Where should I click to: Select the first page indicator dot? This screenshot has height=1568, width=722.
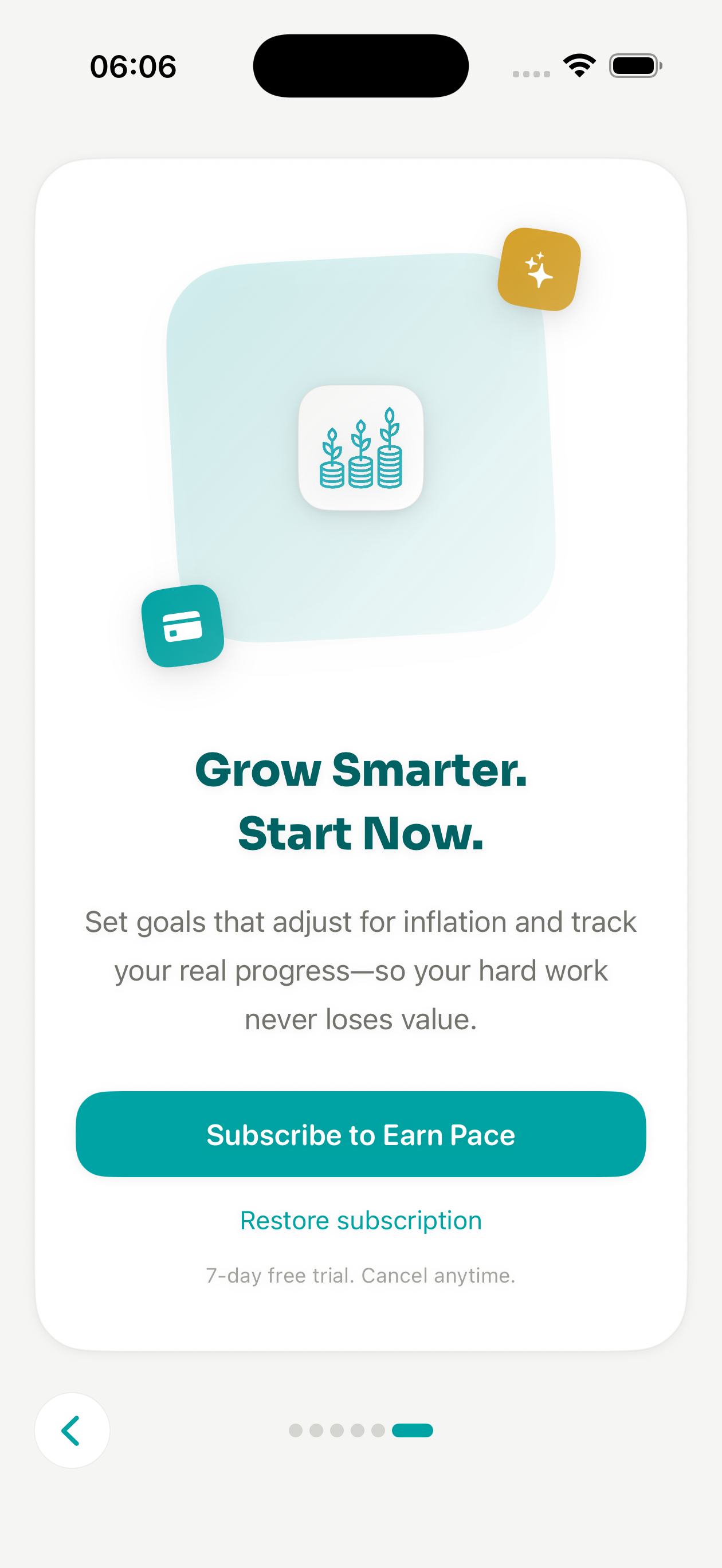[x=296, y=1430]
